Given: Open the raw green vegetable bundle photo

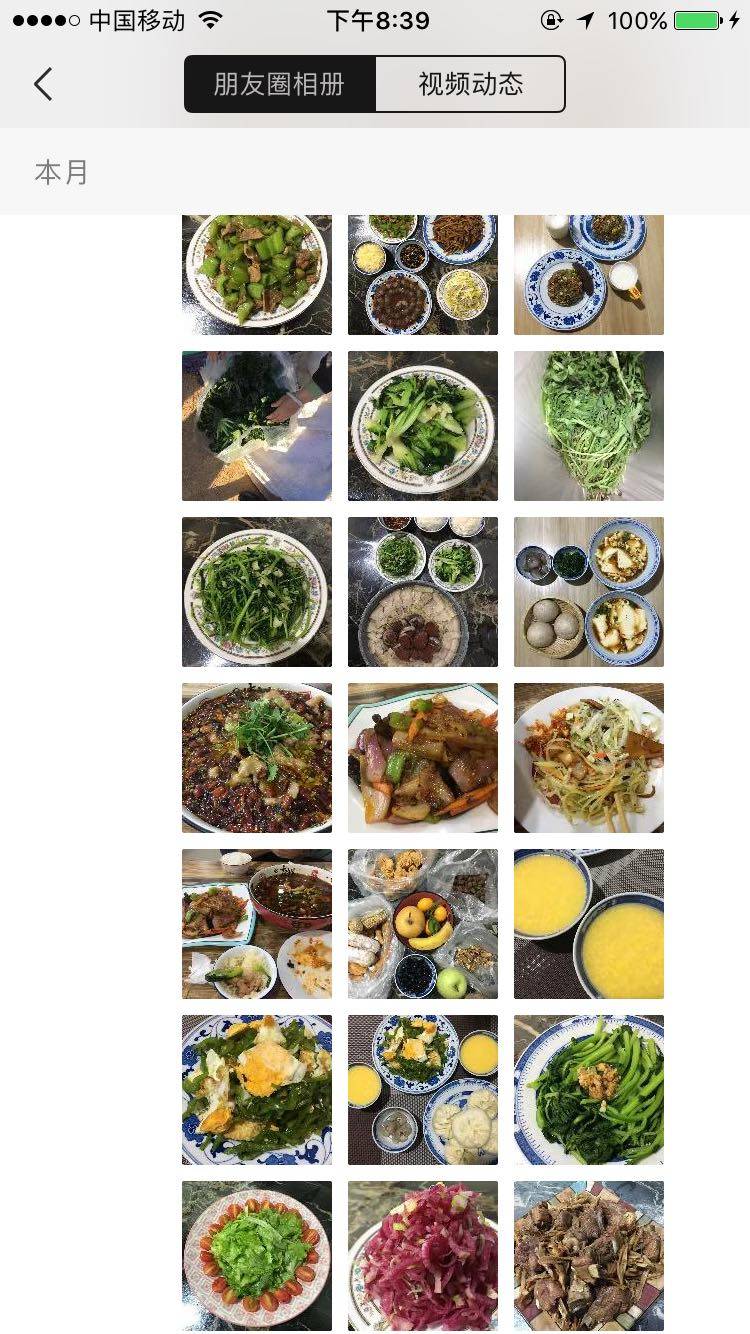Looking at the screenshot, I should click(589, 426).
